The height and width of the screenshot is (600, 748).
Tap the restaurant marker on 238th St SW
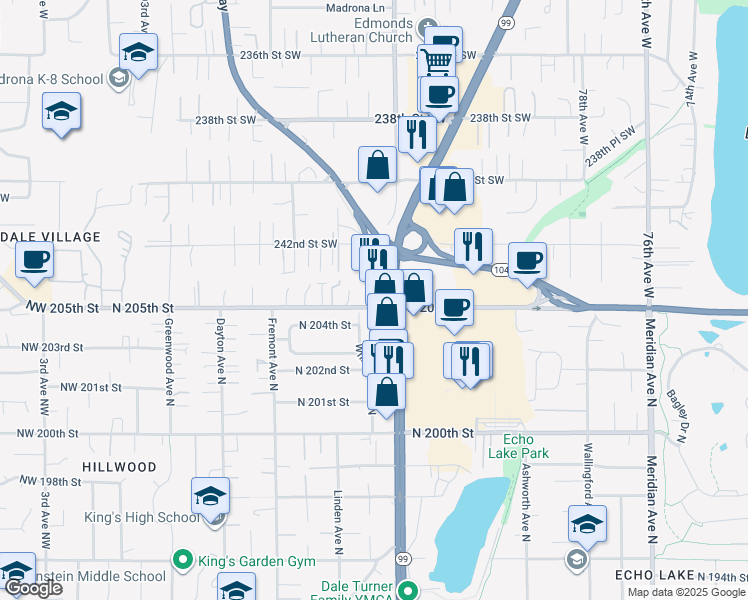click(417, 137)
